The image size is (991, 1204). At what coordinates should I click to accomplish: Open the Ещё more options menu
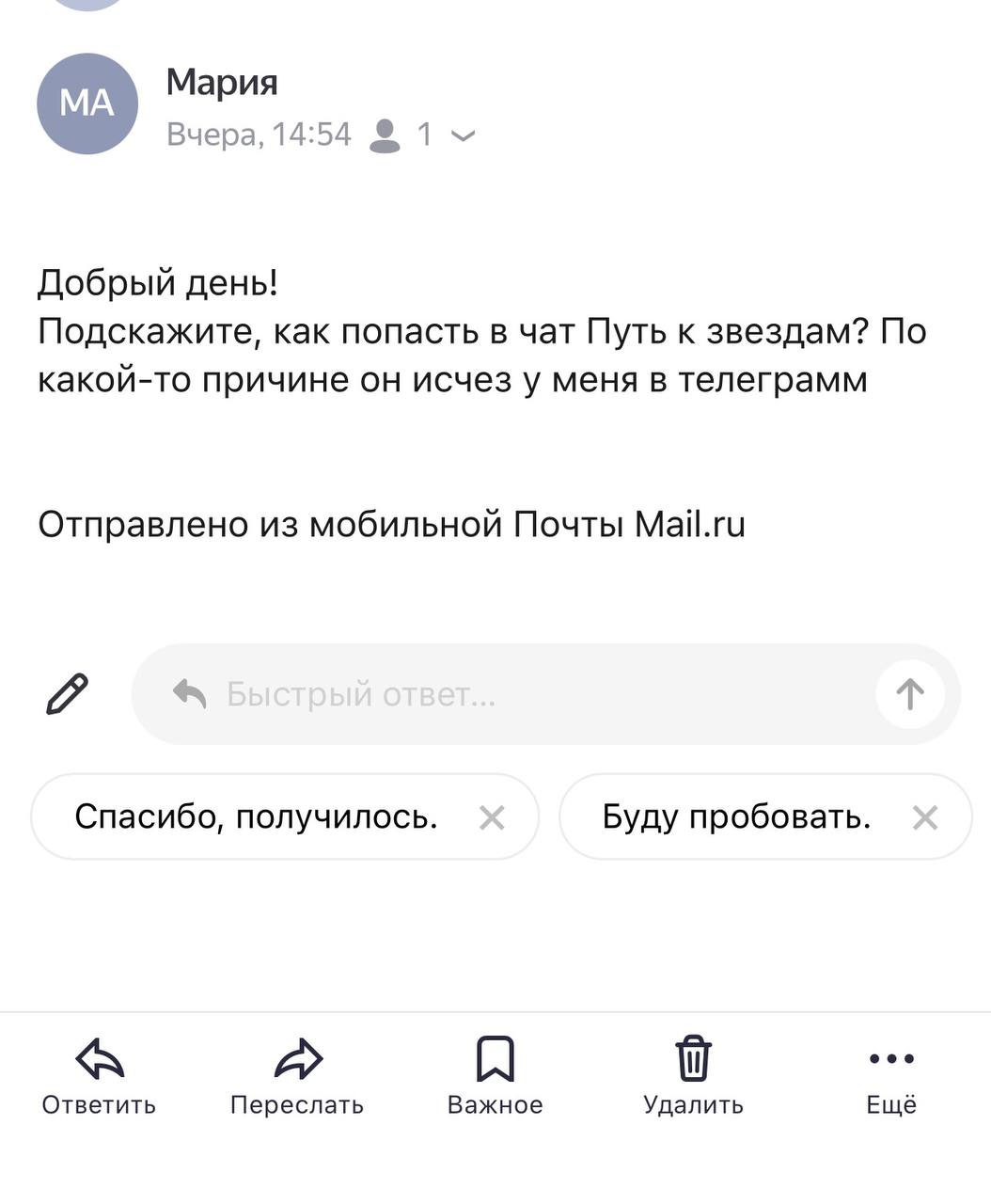[x=891, y=1076]
